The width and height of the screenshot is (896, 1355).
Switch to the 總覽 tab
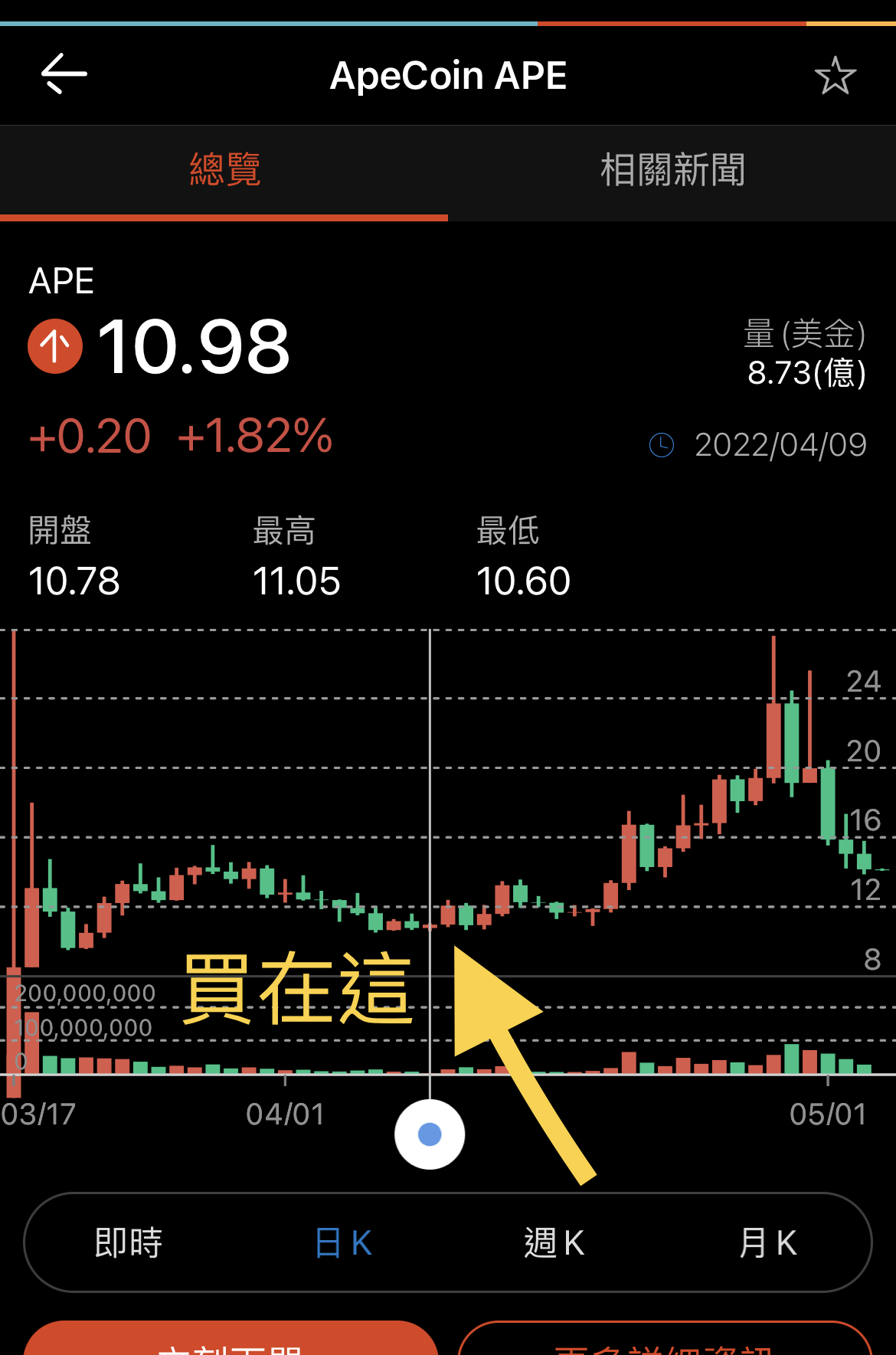(224, 170)
